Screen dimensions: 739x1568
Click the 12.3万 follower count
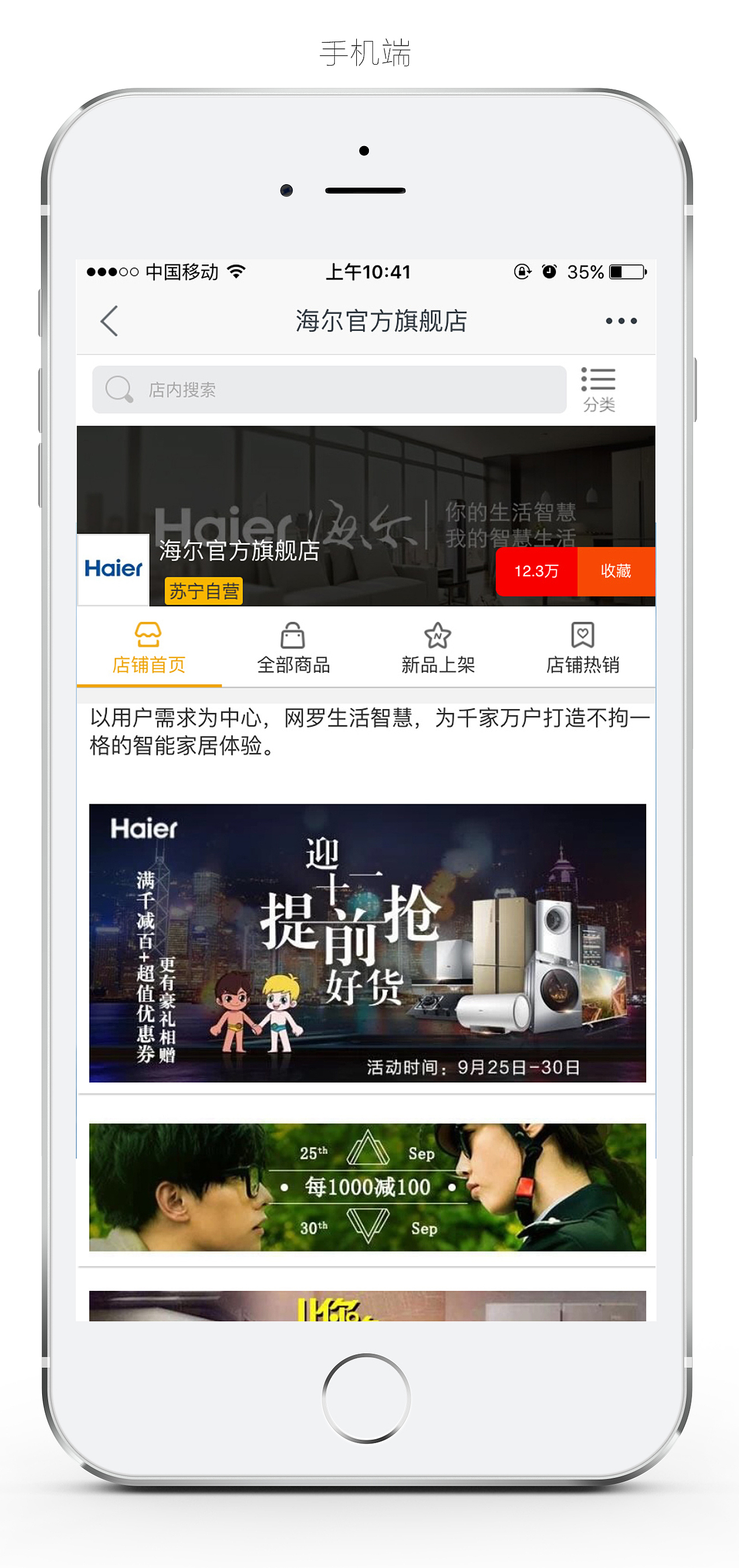click(x=538, y=571)
